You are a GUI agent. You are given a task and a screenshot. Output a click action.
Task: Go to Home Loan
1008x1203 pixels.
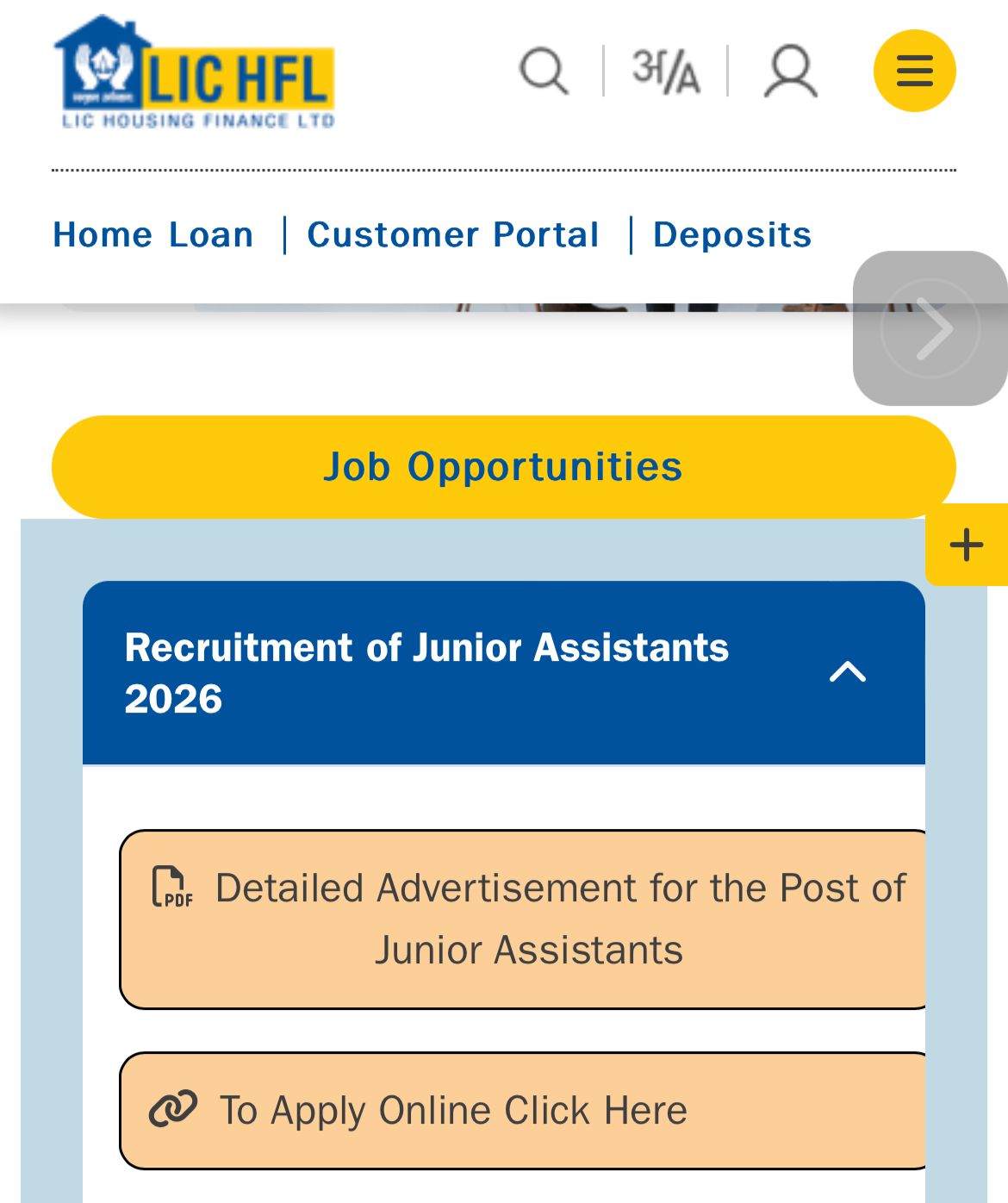(153, 235)
